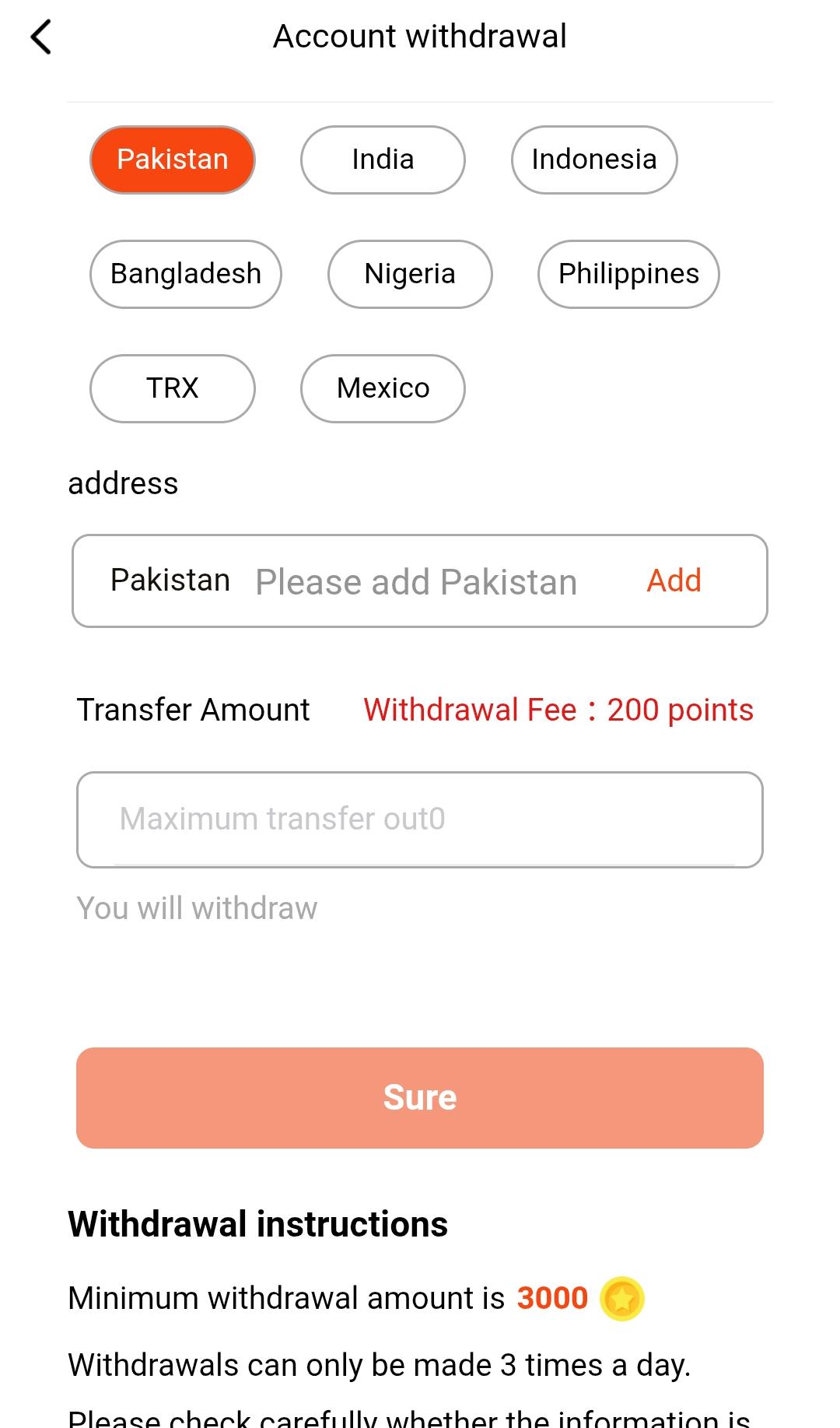Image resolution: width=840 pixels, height=1428 pixels.
Task: Choose TRX withdrawal method
Action: pos(173,388)
